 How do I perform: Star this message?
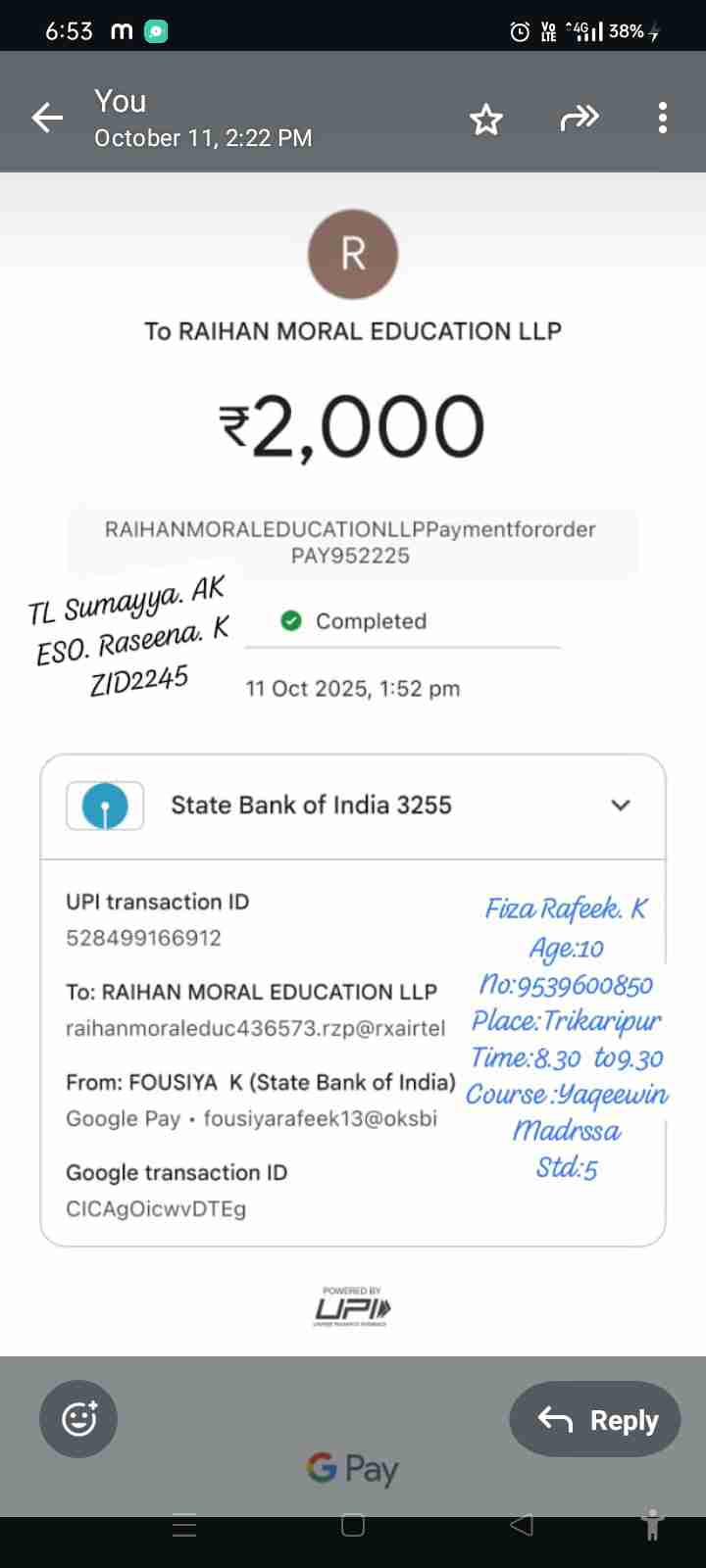(x=486, y=120)
